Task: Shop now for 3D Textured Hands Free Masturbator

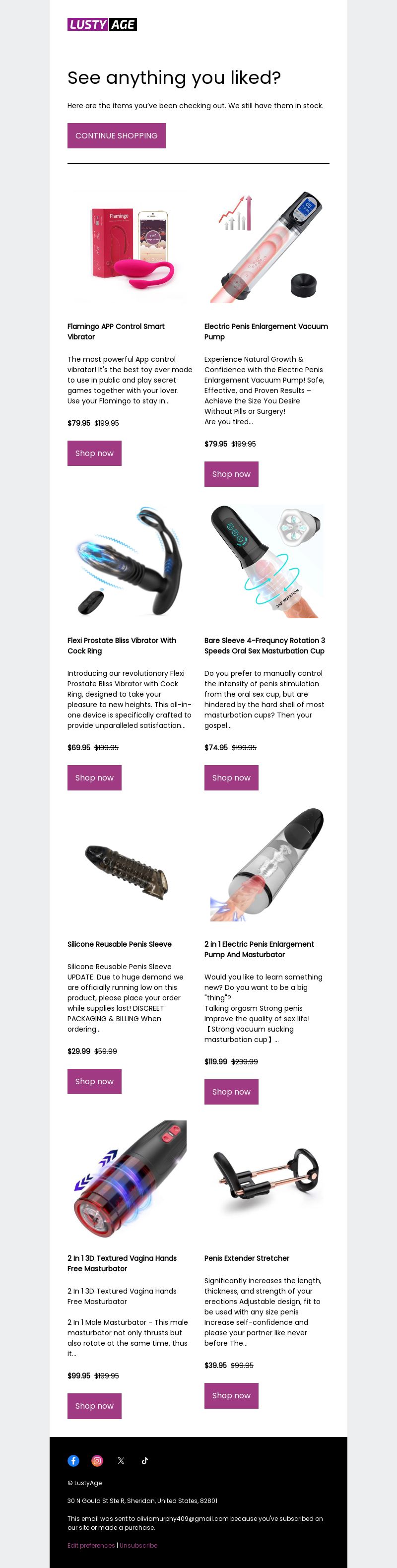Action: (94, 1406)
